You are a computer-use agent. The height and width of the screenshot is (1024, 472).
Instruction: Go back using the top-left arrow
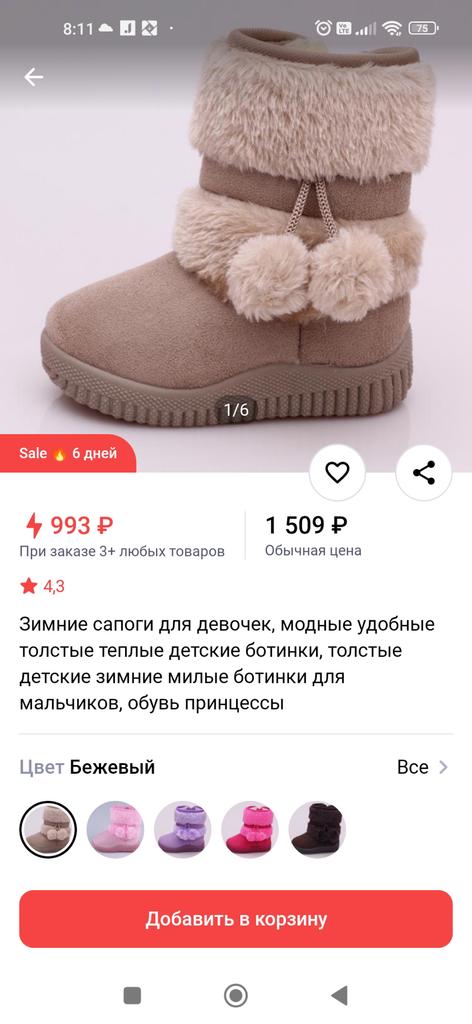tap(33, 77)
